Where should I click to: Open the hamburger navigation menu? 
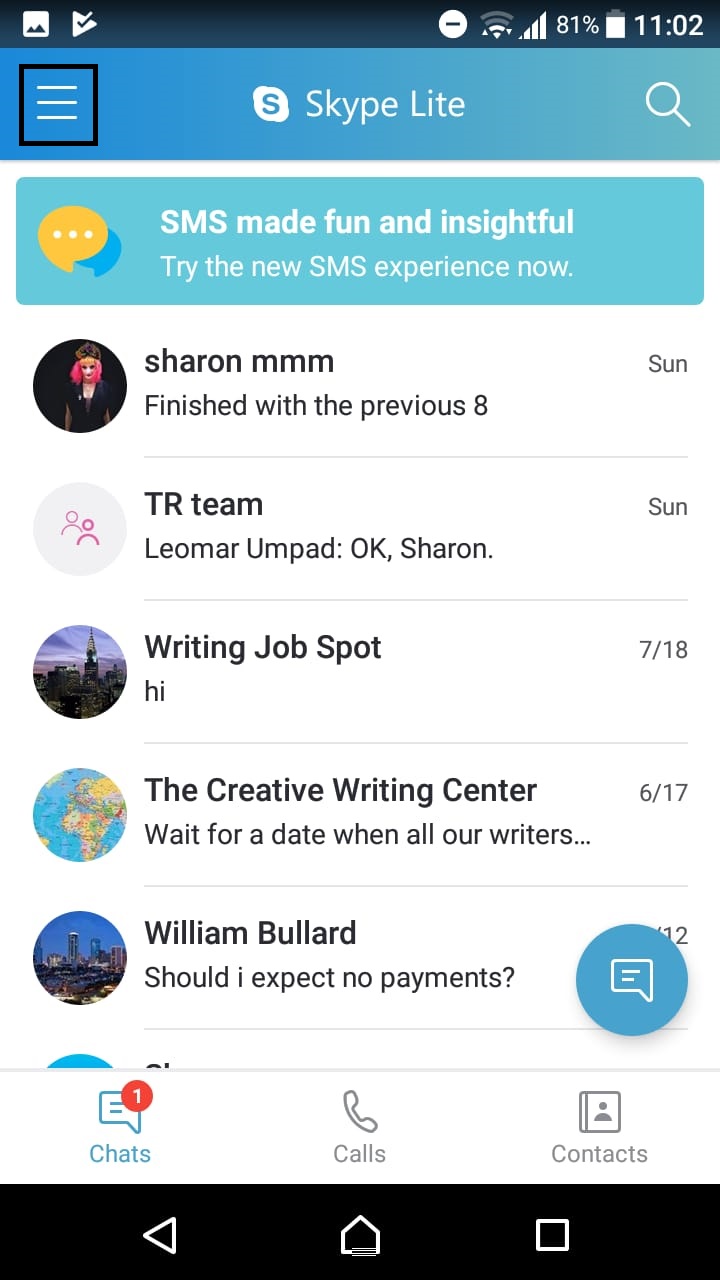tap(58, 103)
